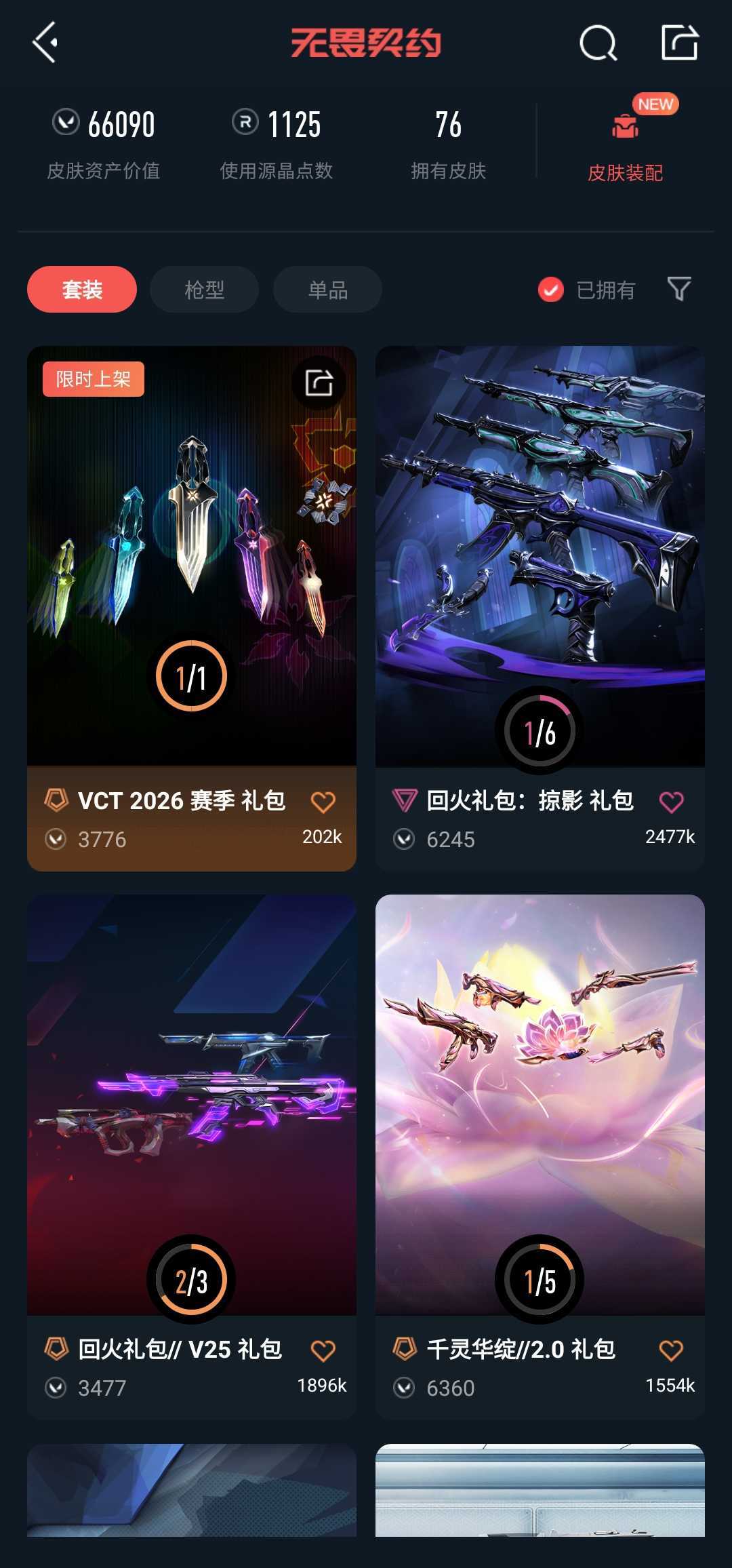Screen dimensions: 732x1568
Task: Favorite the VCT 2026 赛季 礼包
Action: 323,802
